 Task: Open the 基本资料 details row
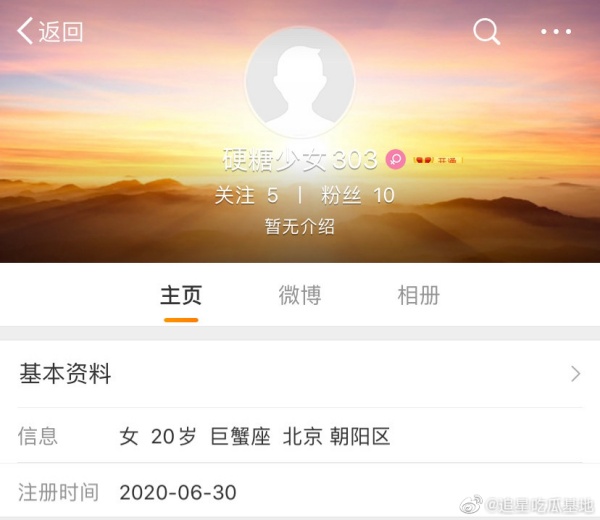300,375
